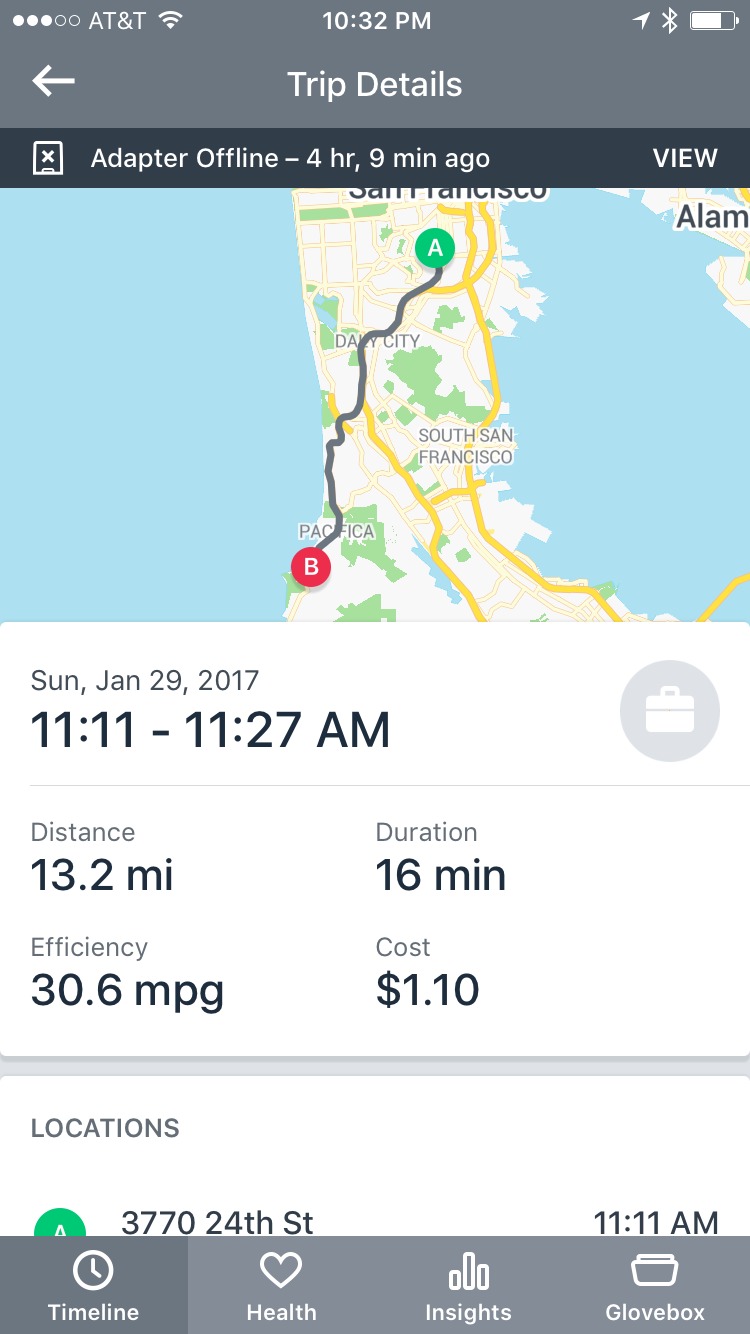Select the red end marker B on map
750x1334 pixels.
[311, 568]
